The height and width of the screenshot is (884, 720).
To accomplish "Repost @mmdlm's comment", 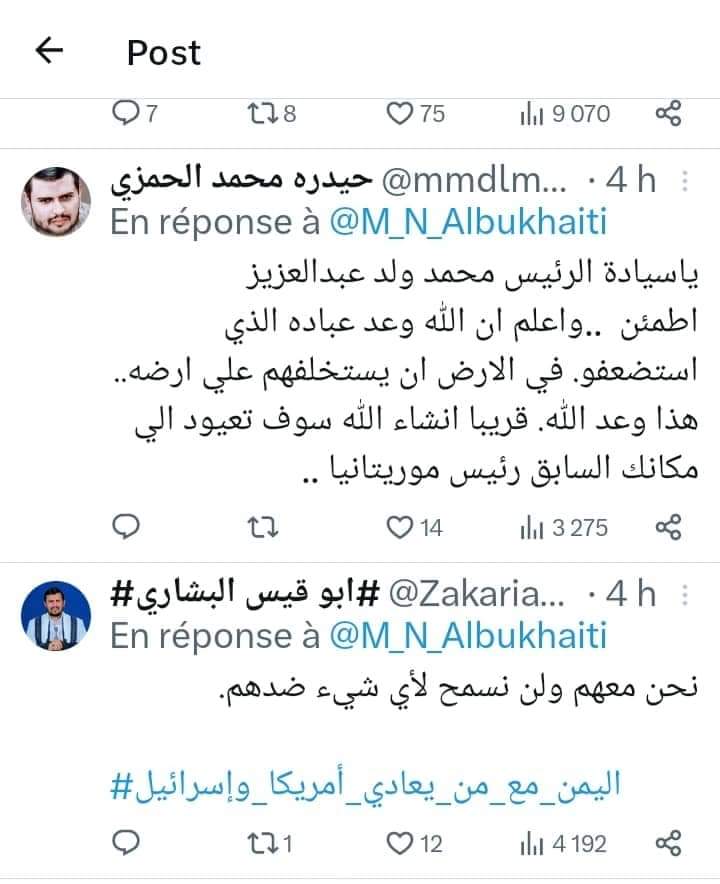I will click(x=262, y=526).
